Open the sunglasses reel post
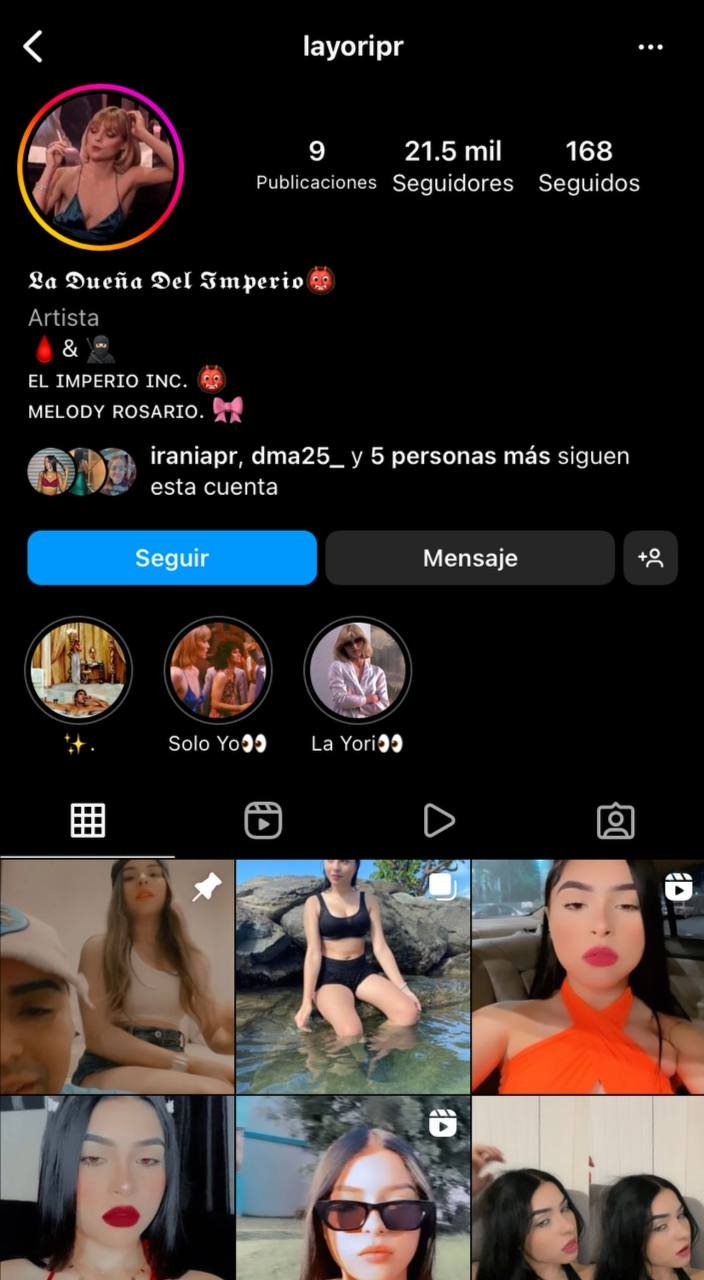Screen dimensions: 704x1280 point(353,1190)
